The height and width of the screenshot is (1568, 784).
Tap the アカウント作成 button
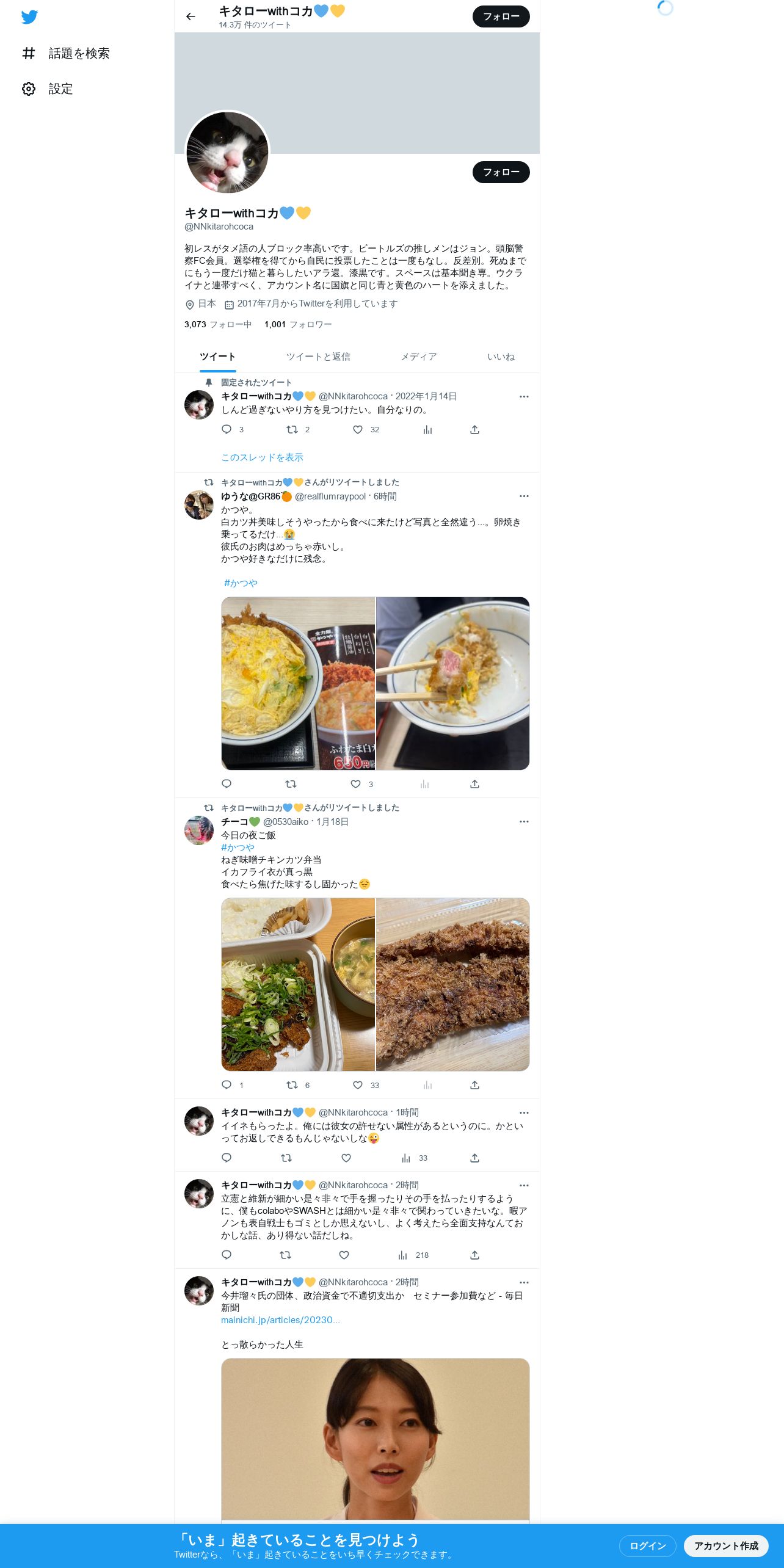click(x=726, y=1546)
